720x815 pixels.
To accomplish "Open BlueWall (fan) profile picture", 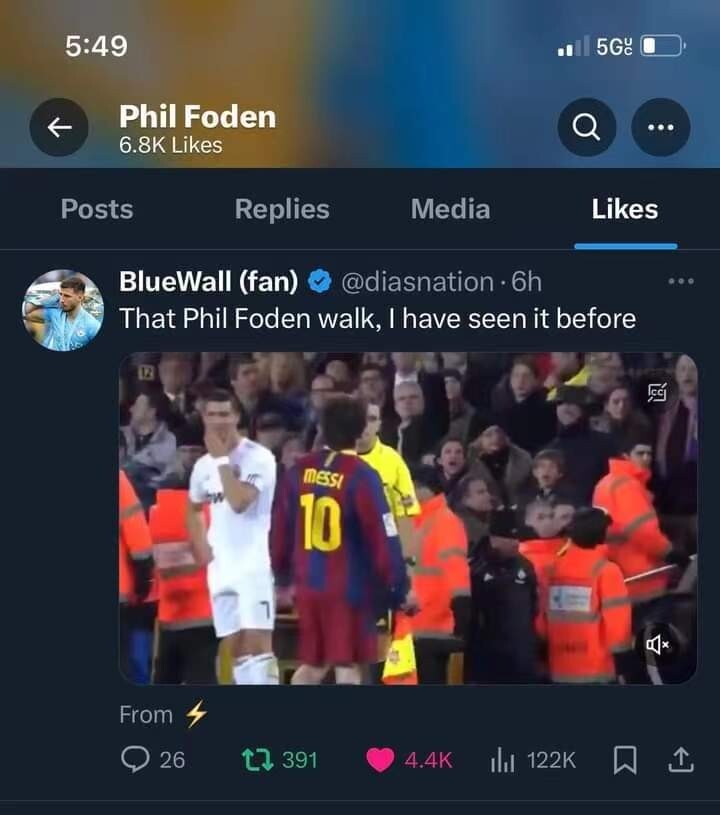I will 63,310.
